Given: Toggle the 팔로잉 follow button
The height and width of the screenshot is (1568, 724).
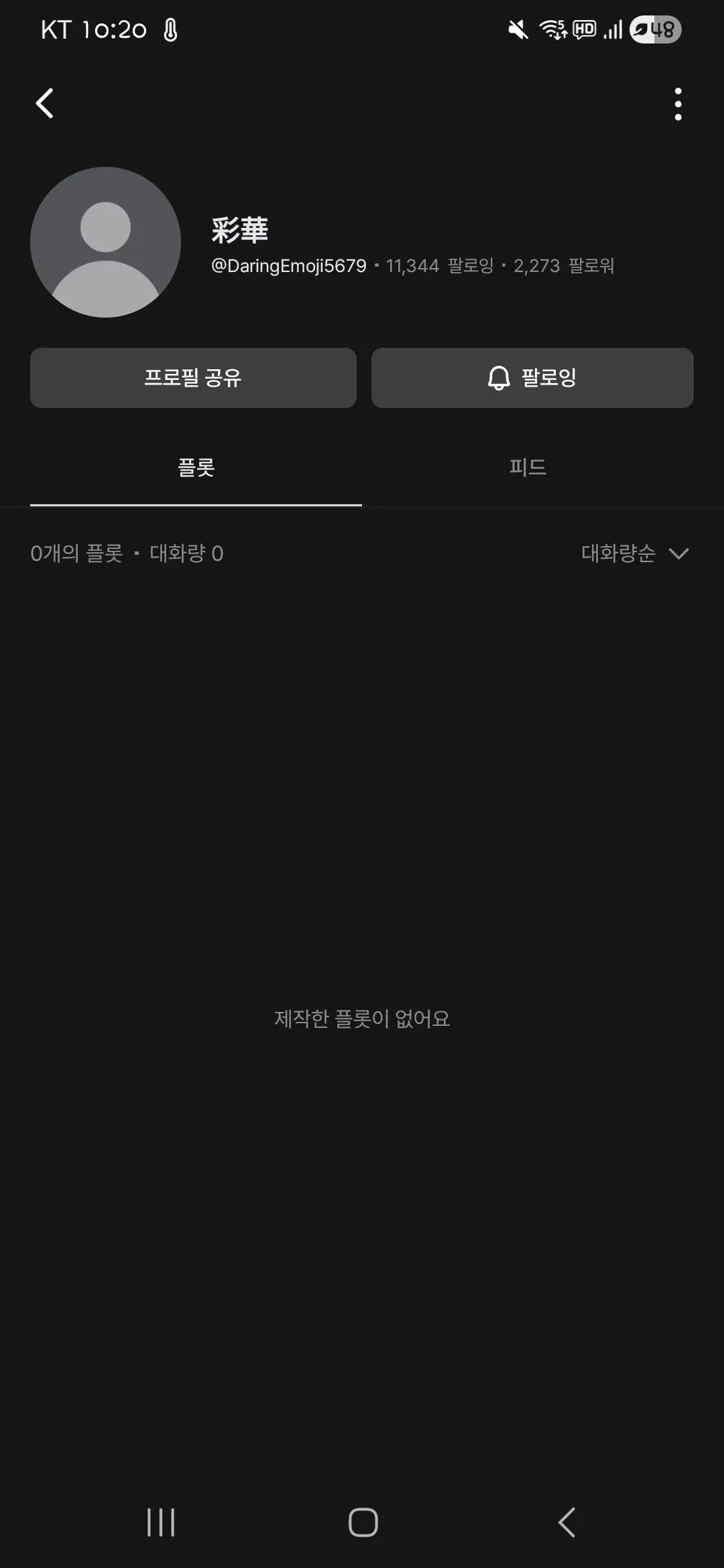Looking at the screenshot, I should pos(532,378).
